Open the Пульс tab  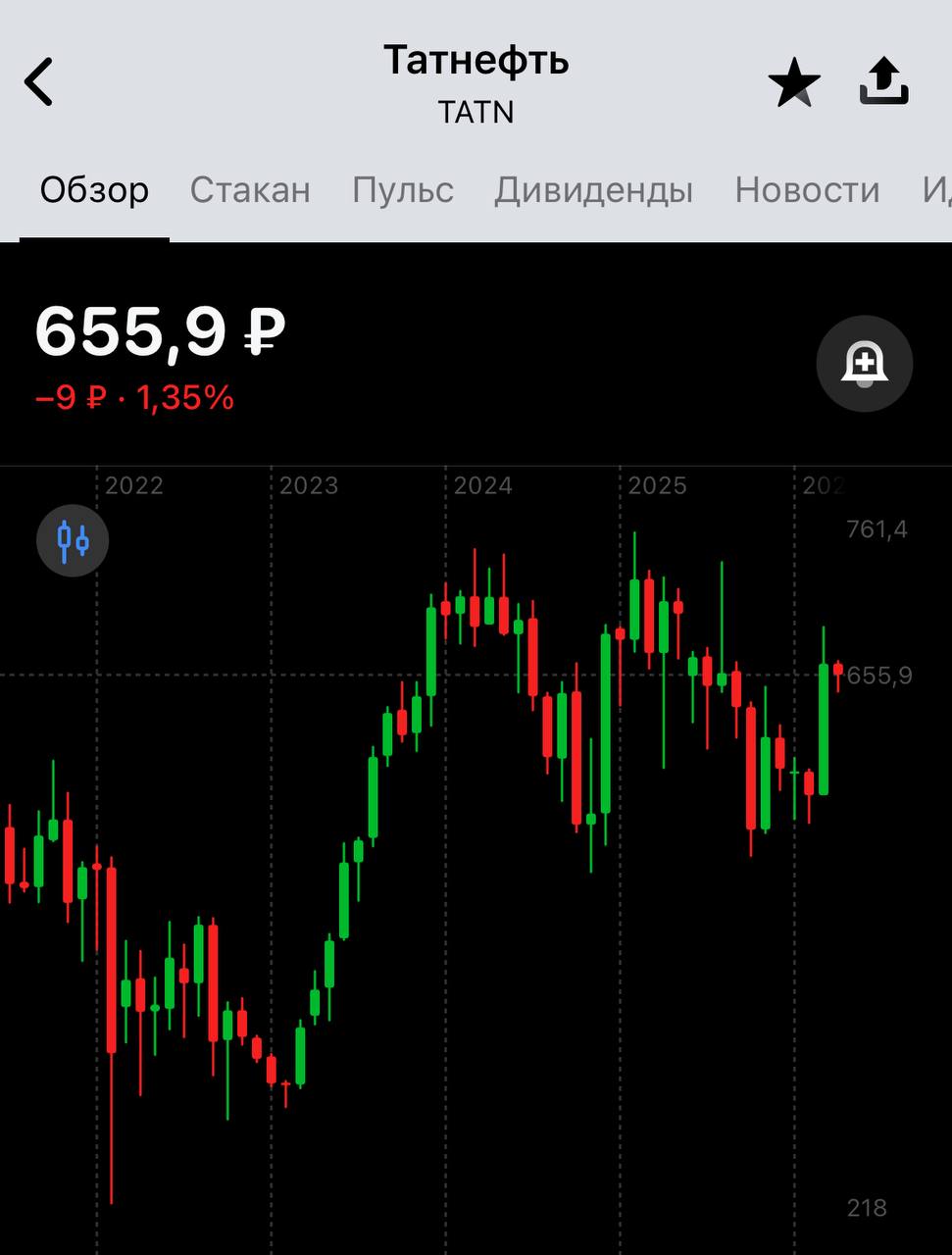(x=402, y=190)
